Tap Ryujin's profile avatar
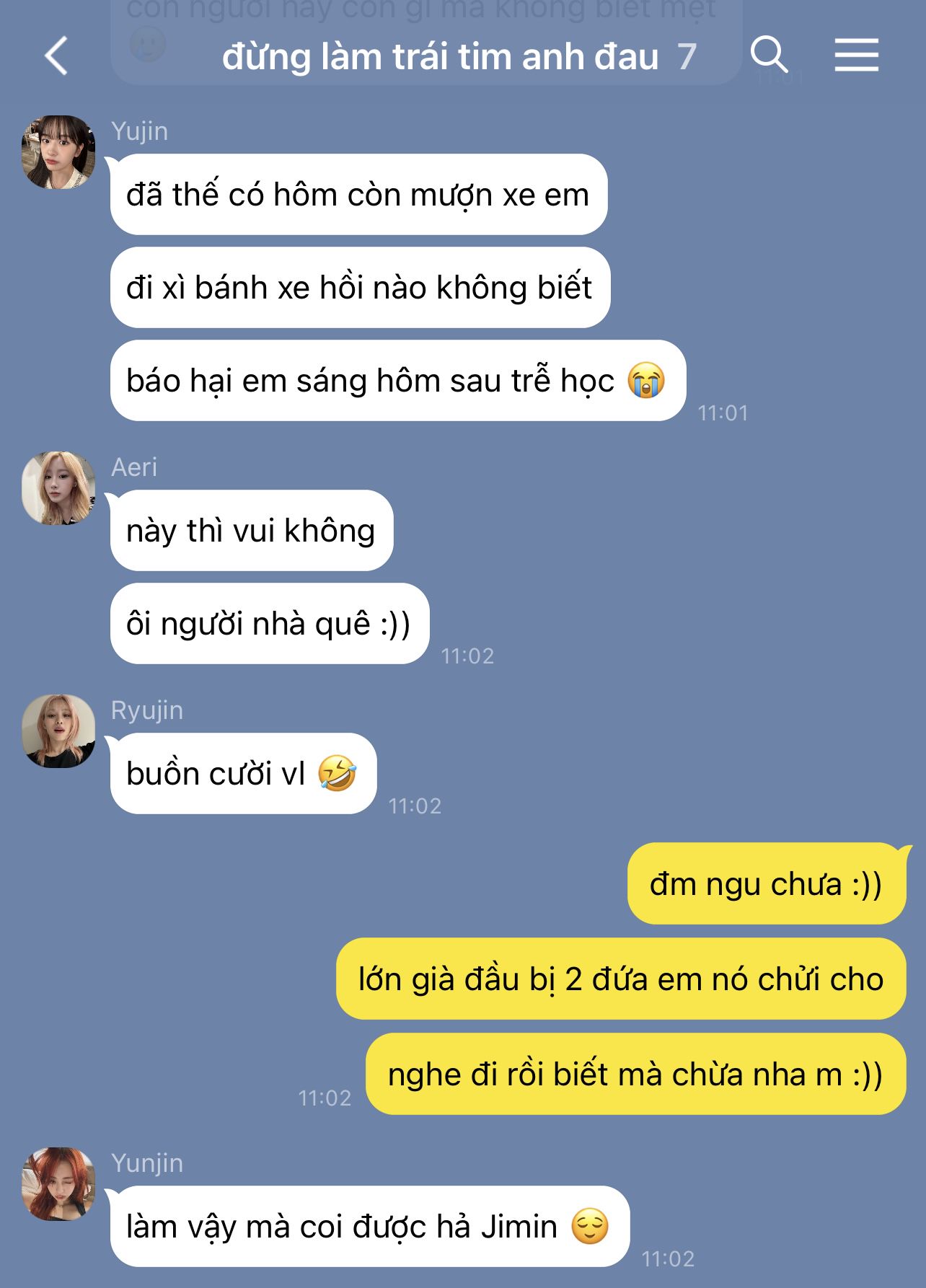 click(59, 731)
